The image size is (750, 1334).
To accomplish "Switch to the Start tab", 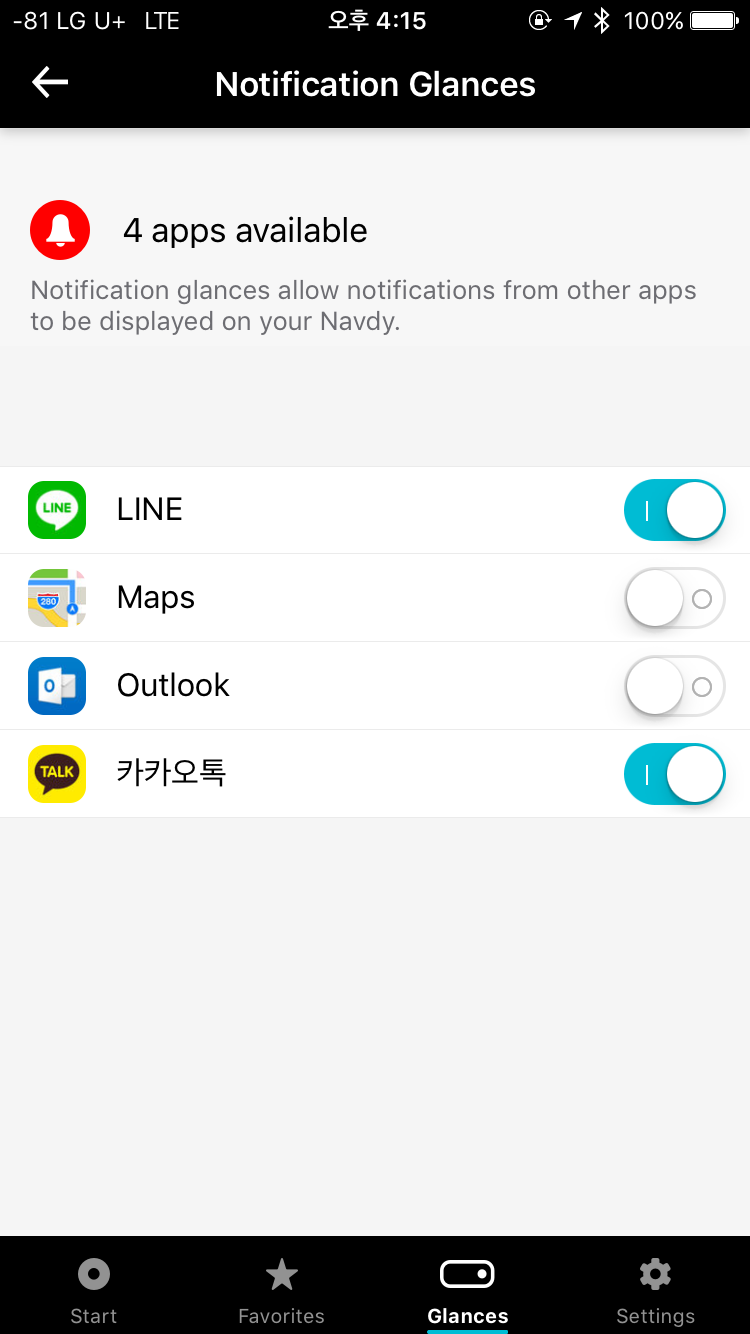I will [94, 1291].
